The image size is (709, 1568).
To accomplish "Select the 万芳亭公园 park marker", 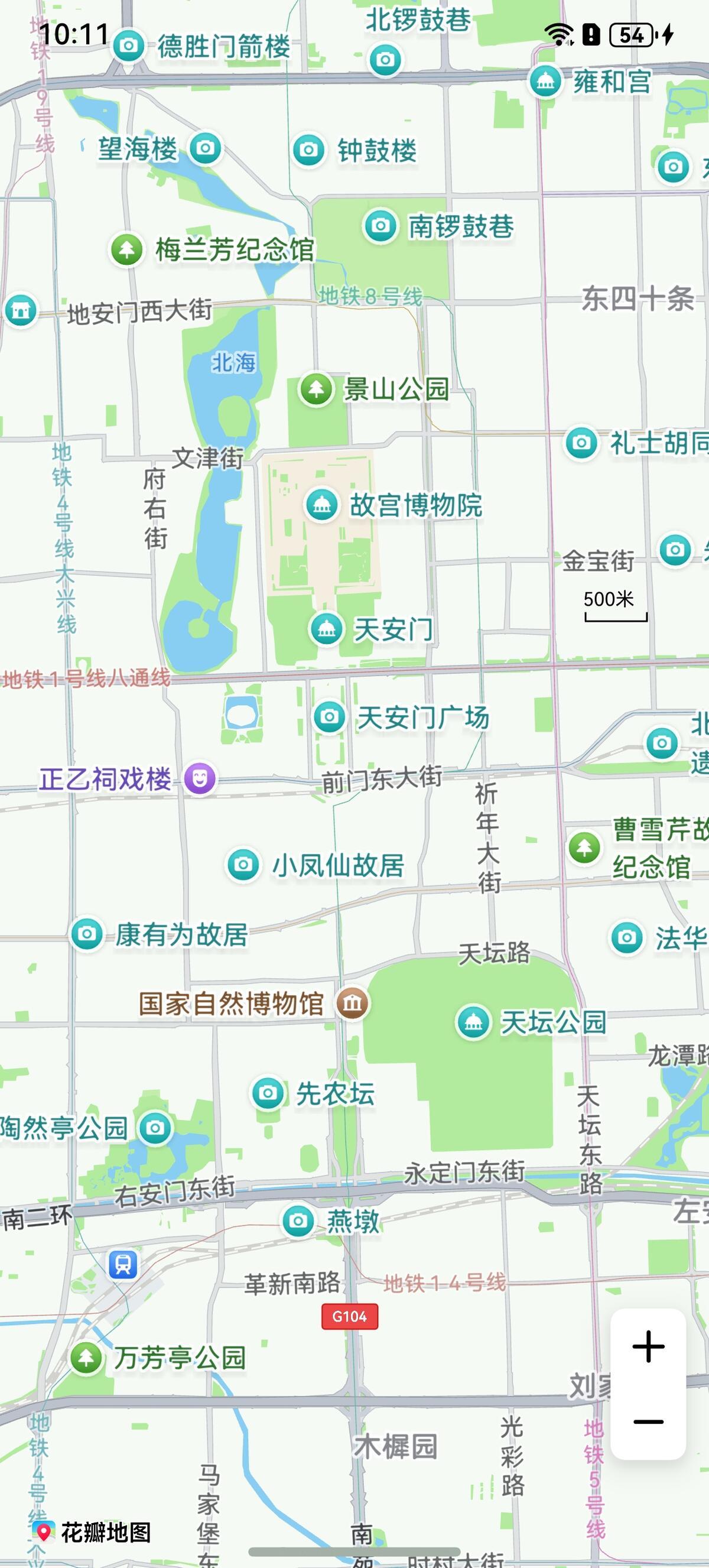I will click(x=86, y=1358).
